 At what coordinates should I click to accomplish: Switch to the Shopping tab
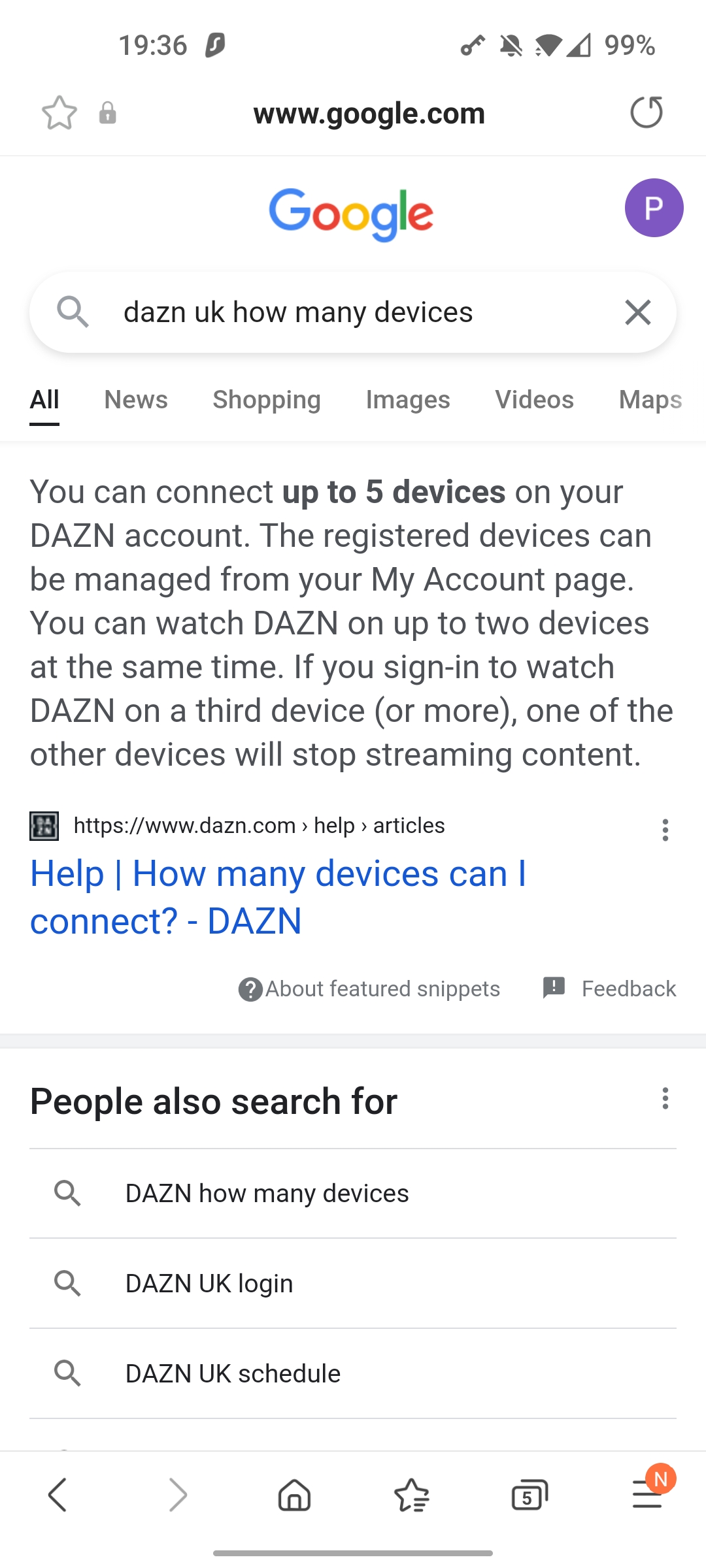267,400
